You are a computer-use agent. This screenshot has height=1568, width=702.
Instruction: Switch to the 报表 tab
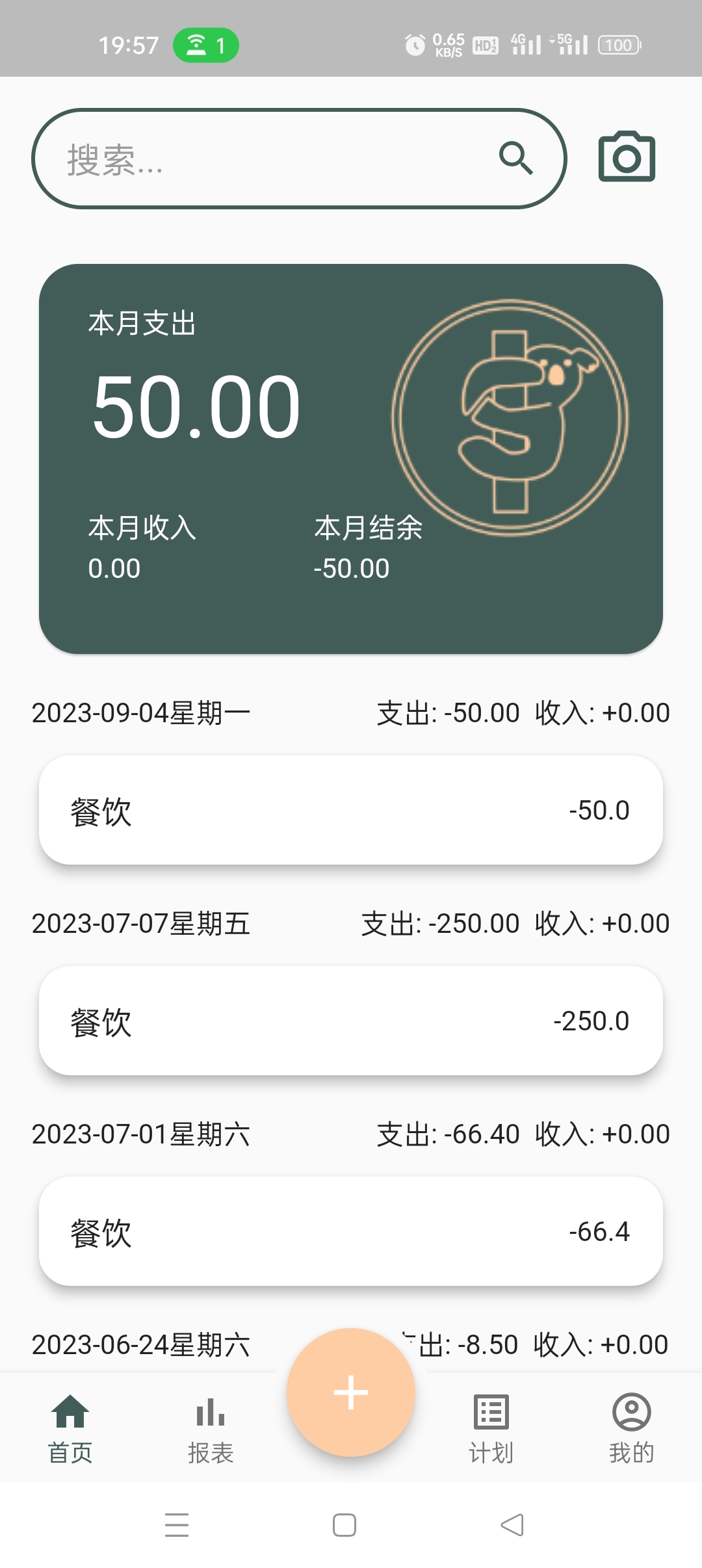pos(211,1428)
